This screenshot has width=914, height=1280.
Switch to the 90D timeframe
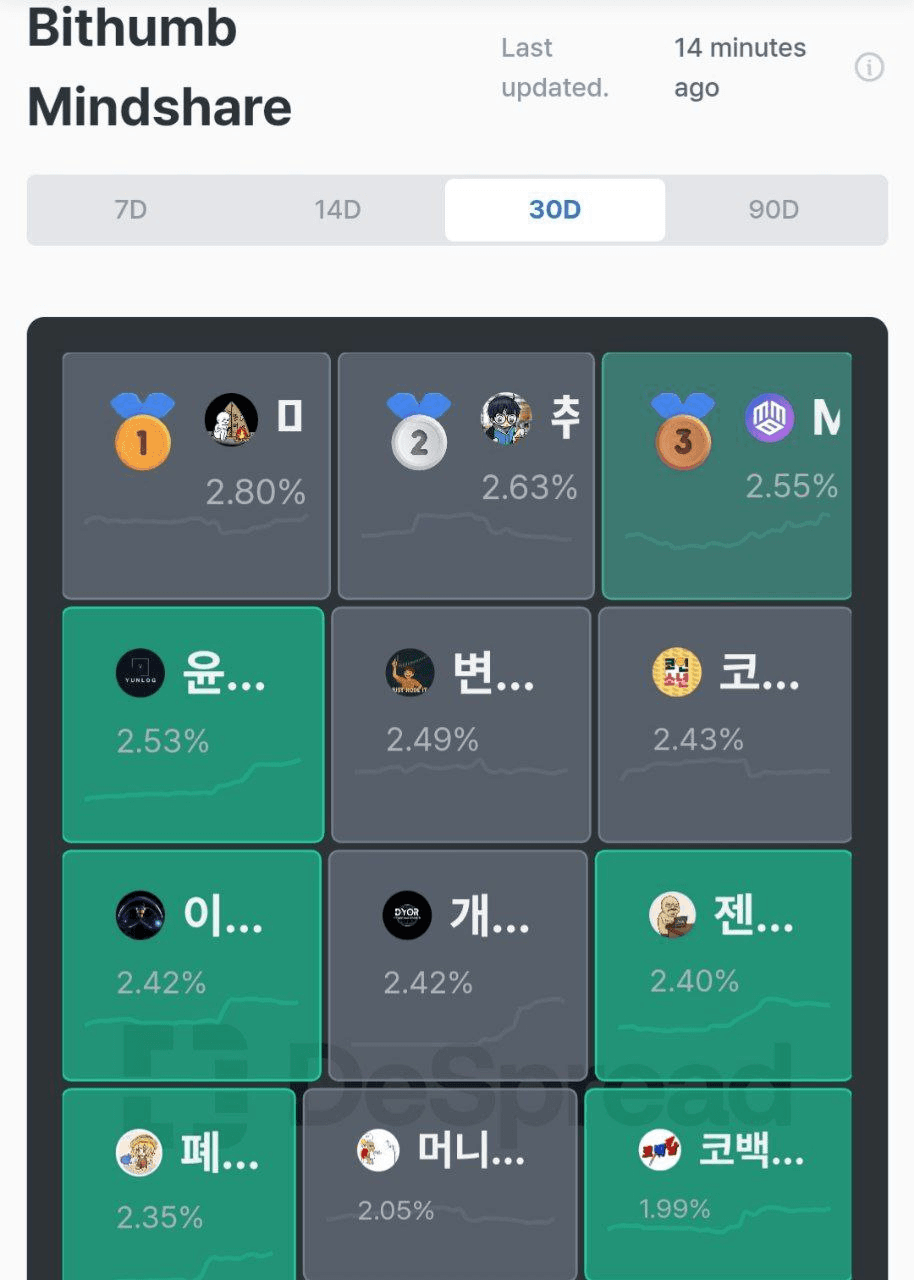(x=774, y=210)
